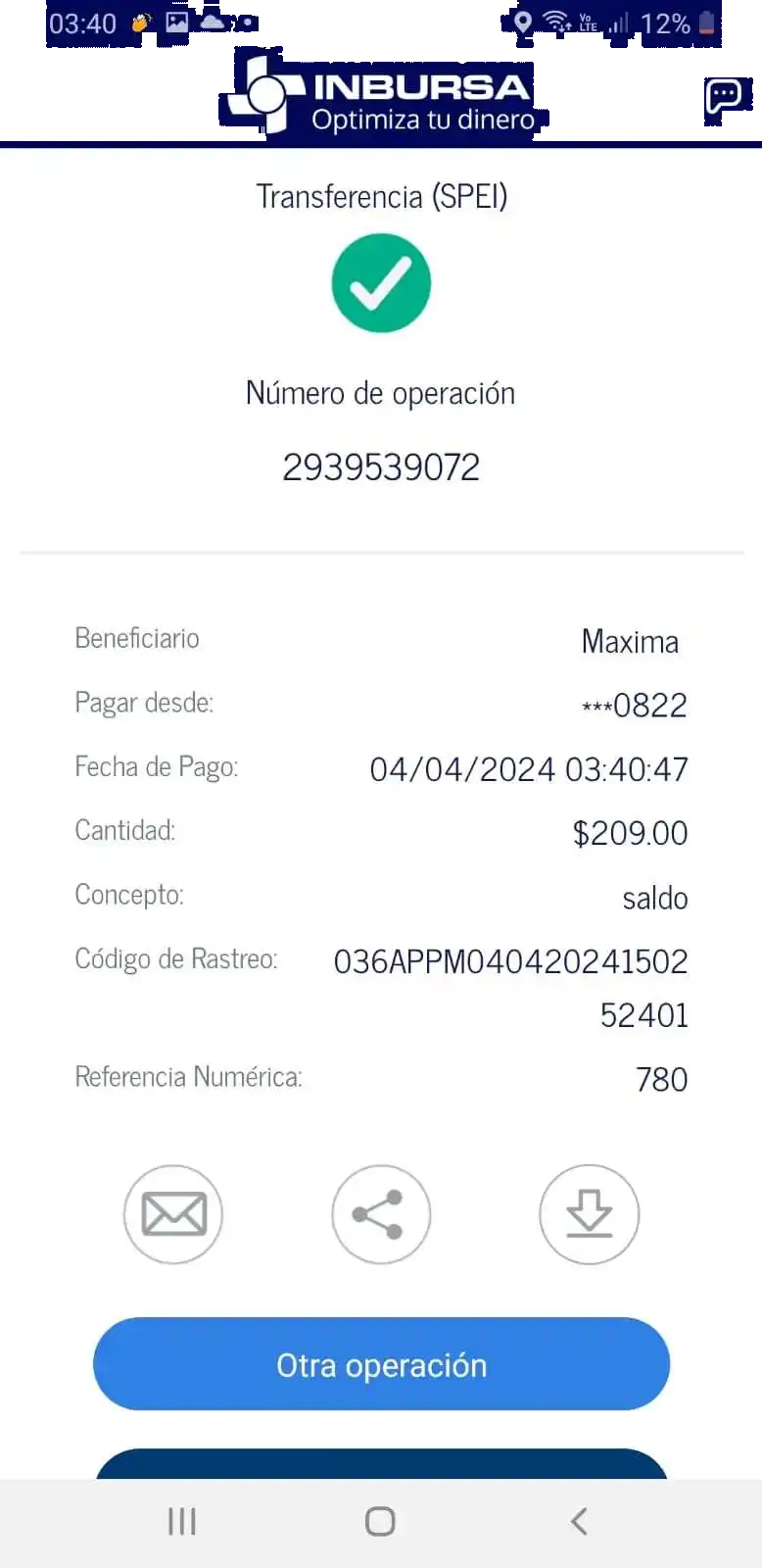
Task: Share the transfer receipt
Action: pyautogui.click(x=381, y=1214)
